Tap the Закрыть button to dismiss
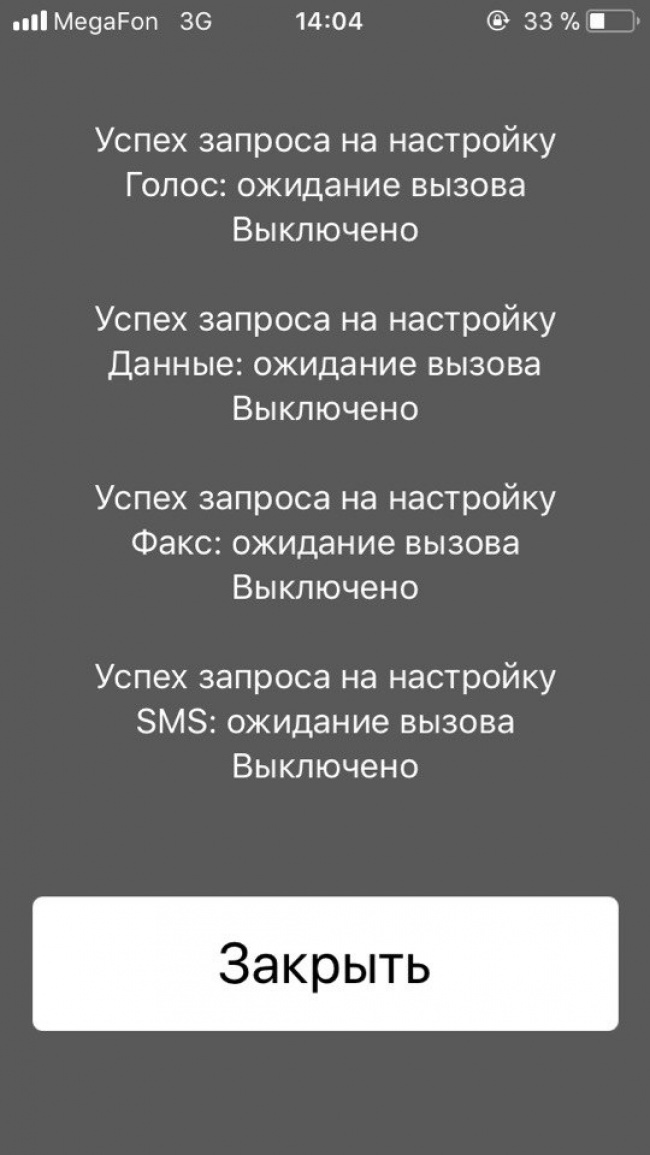The height and width of the screenshot is (1155, 650). click(x=325, y=963)
